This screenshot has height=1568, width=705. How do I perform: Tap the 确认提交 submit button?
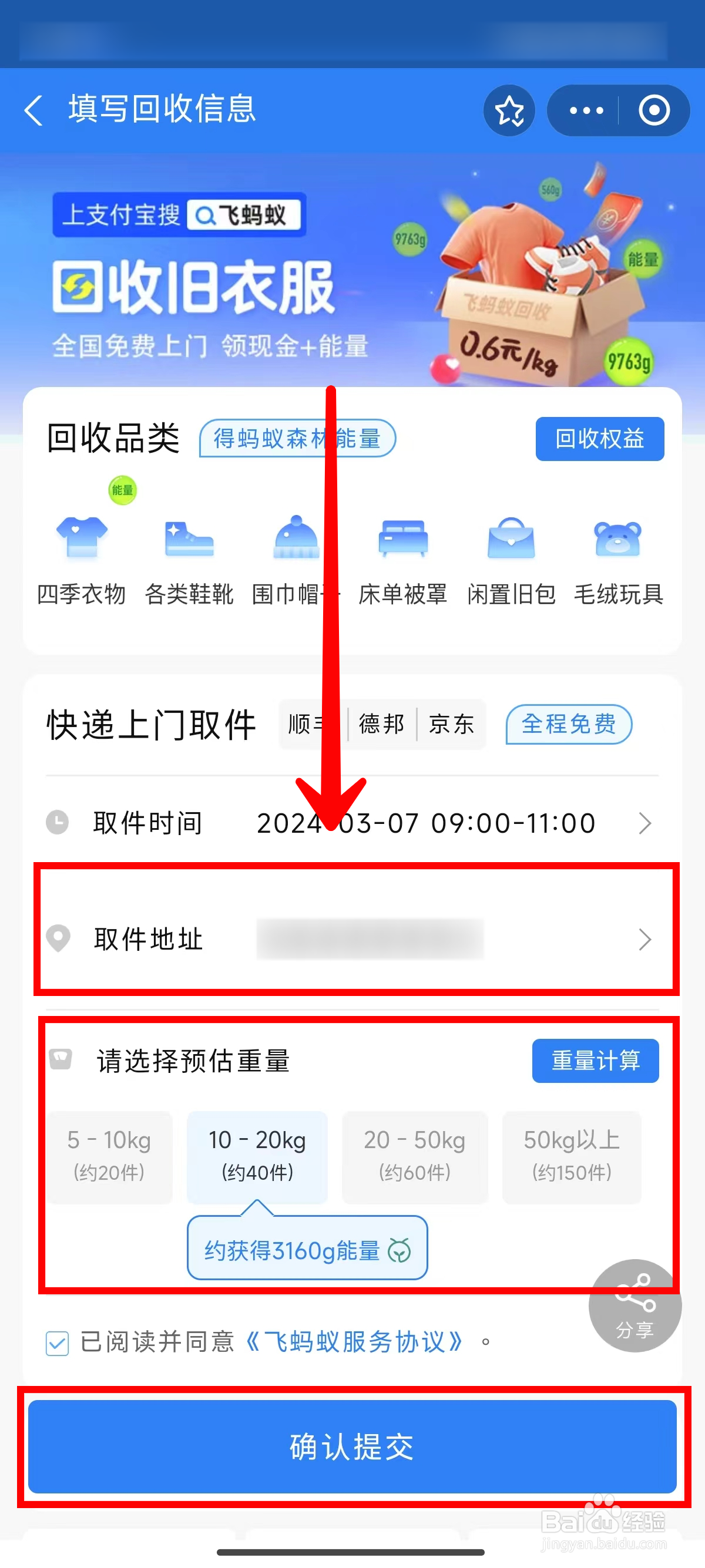point(352,1447)
